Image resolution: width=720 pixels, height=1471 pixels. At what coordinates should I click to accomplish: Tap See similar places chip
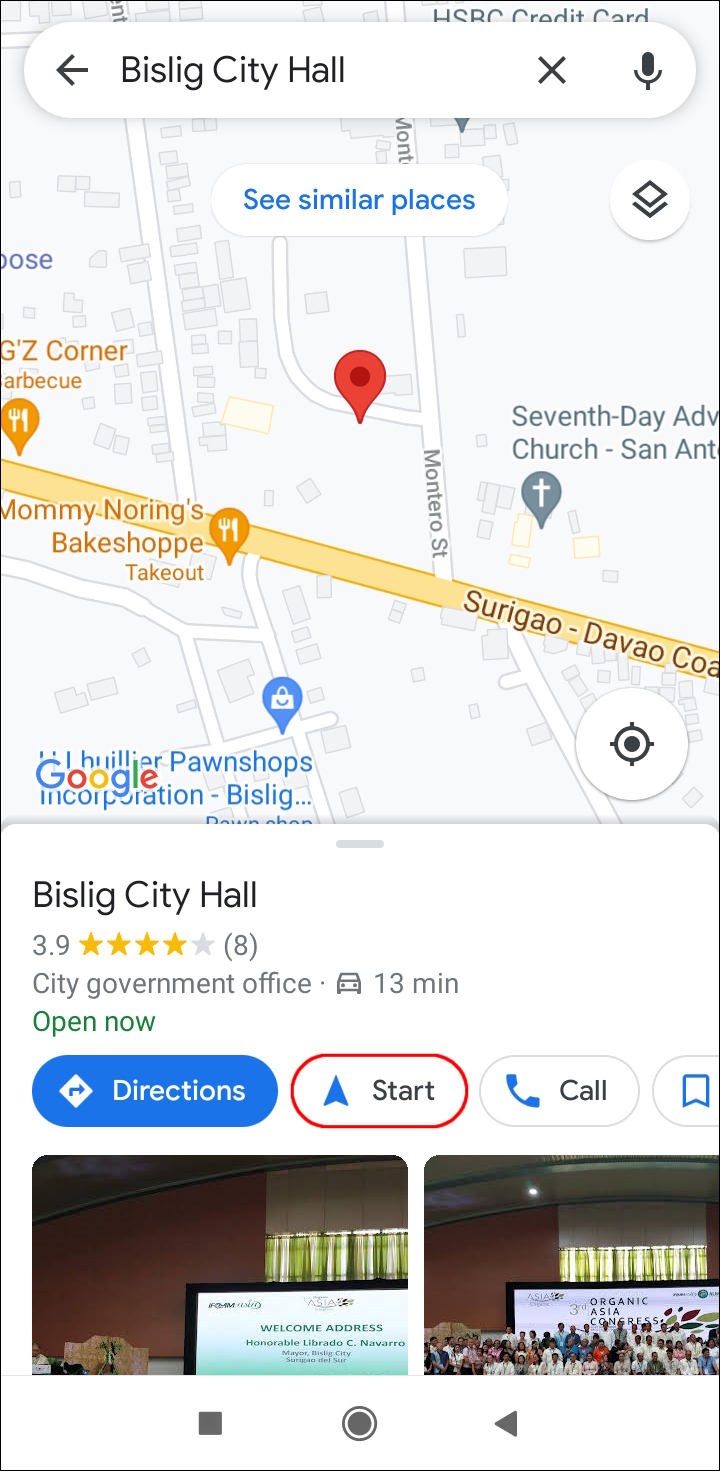(x=359, y=200)
